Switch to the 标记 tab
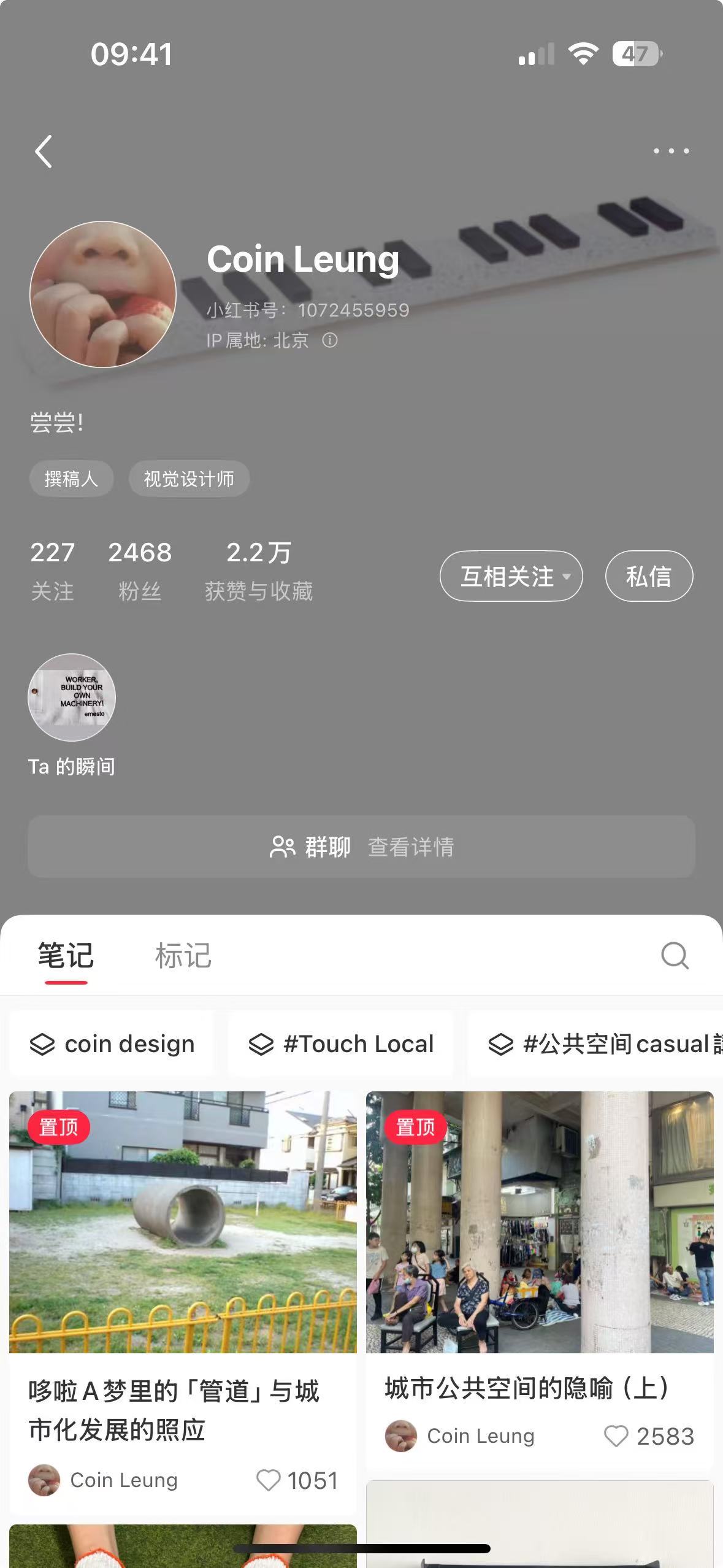 click(183, 956)
